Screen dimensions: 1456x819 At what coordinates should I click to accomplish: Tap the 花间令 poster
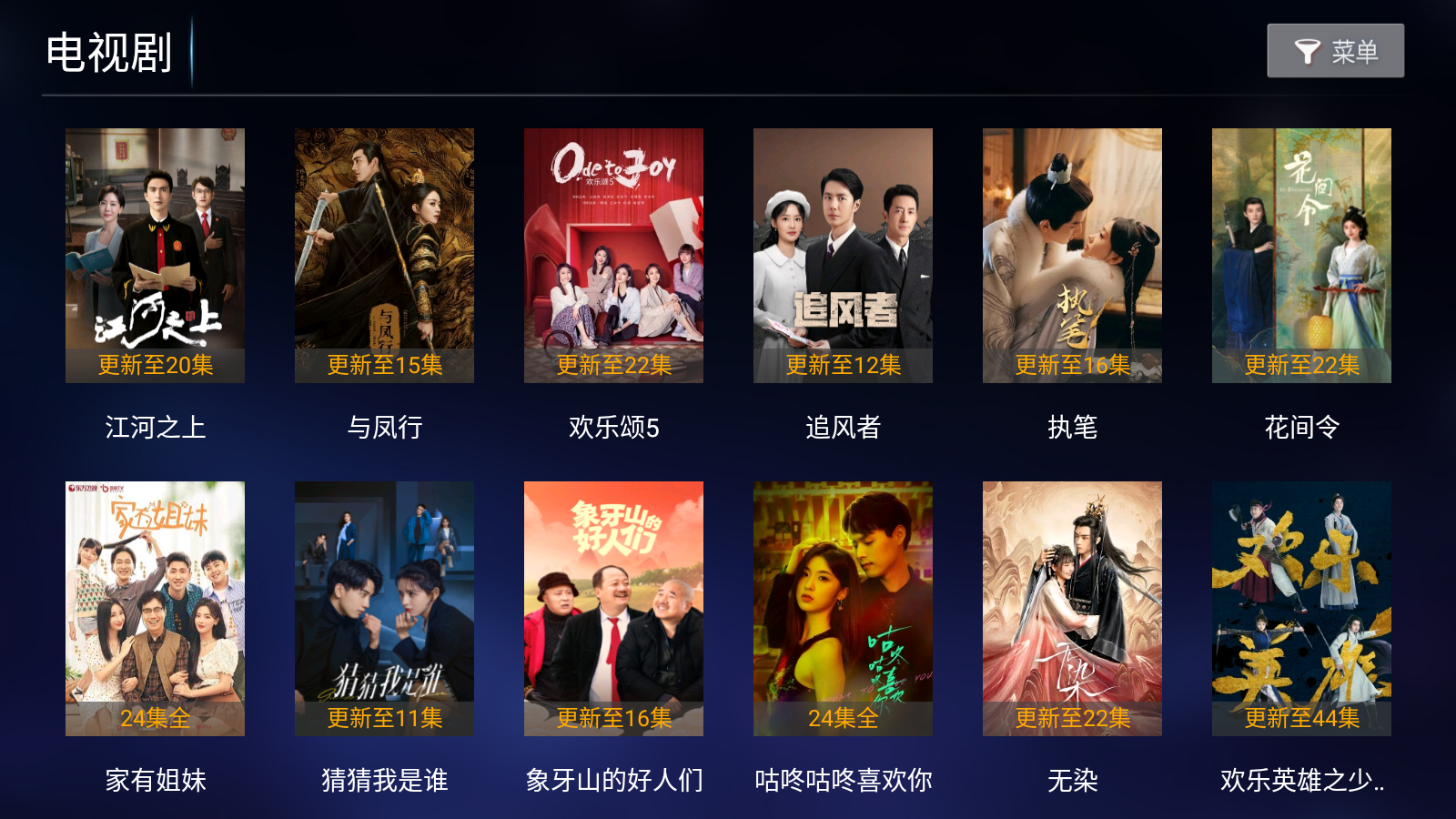coord(1301,255)
